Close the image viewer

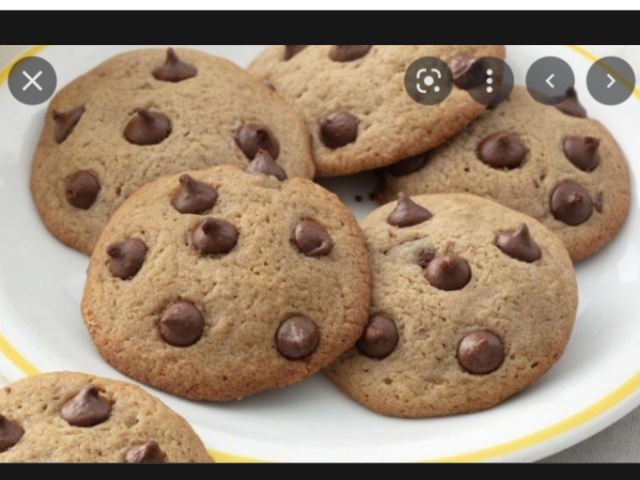pos(32,81)
